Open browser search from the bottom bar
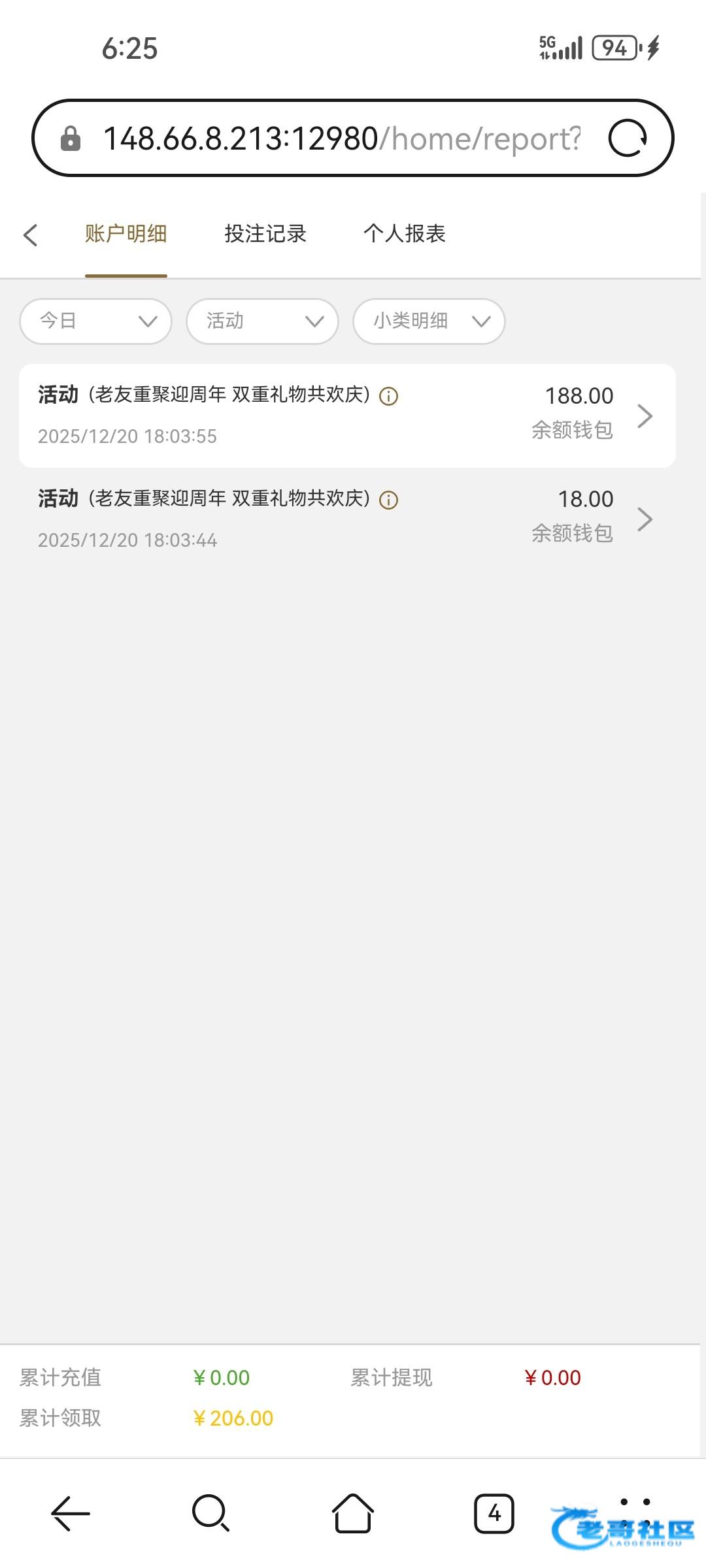 click(x=210, y=1513)
